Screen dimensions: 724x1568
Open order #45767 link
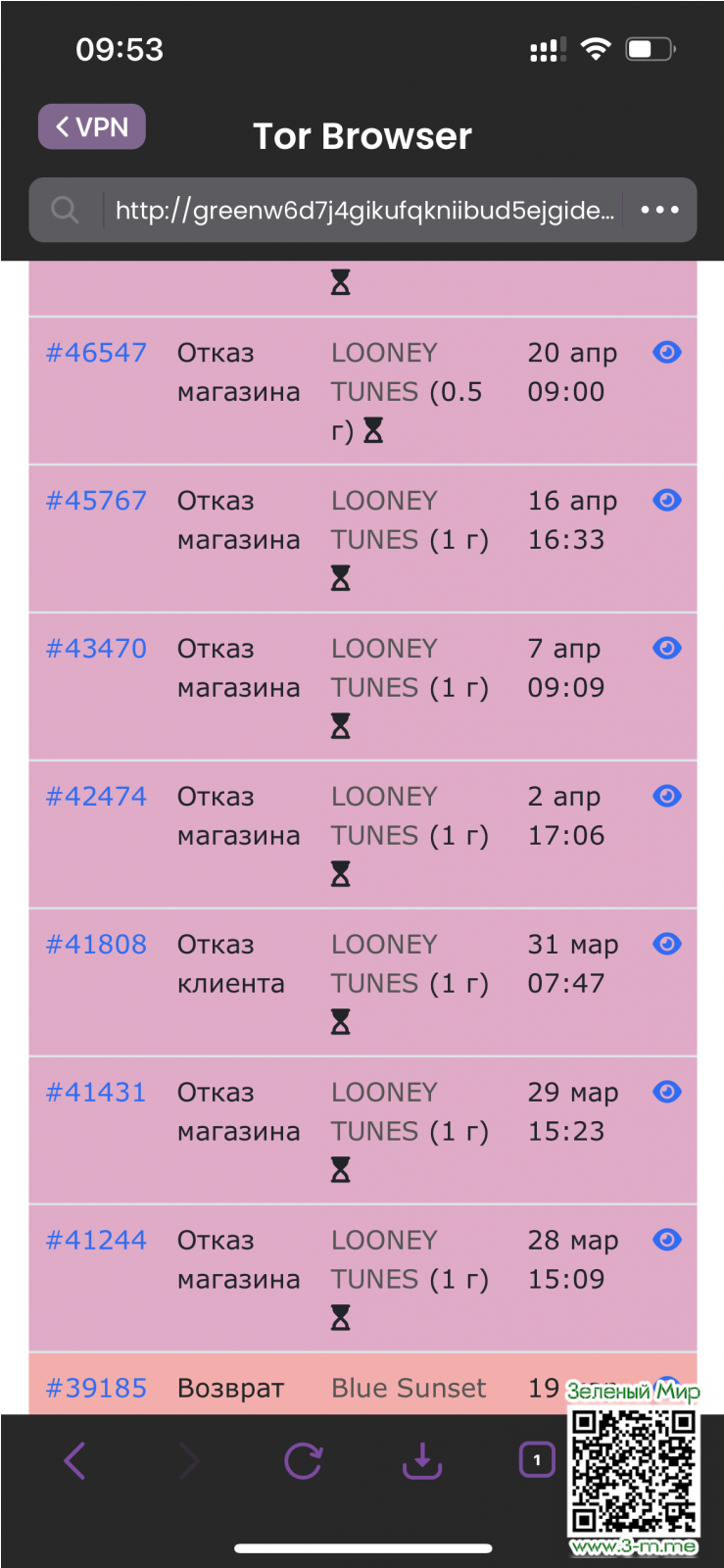(x=96, y=501)
